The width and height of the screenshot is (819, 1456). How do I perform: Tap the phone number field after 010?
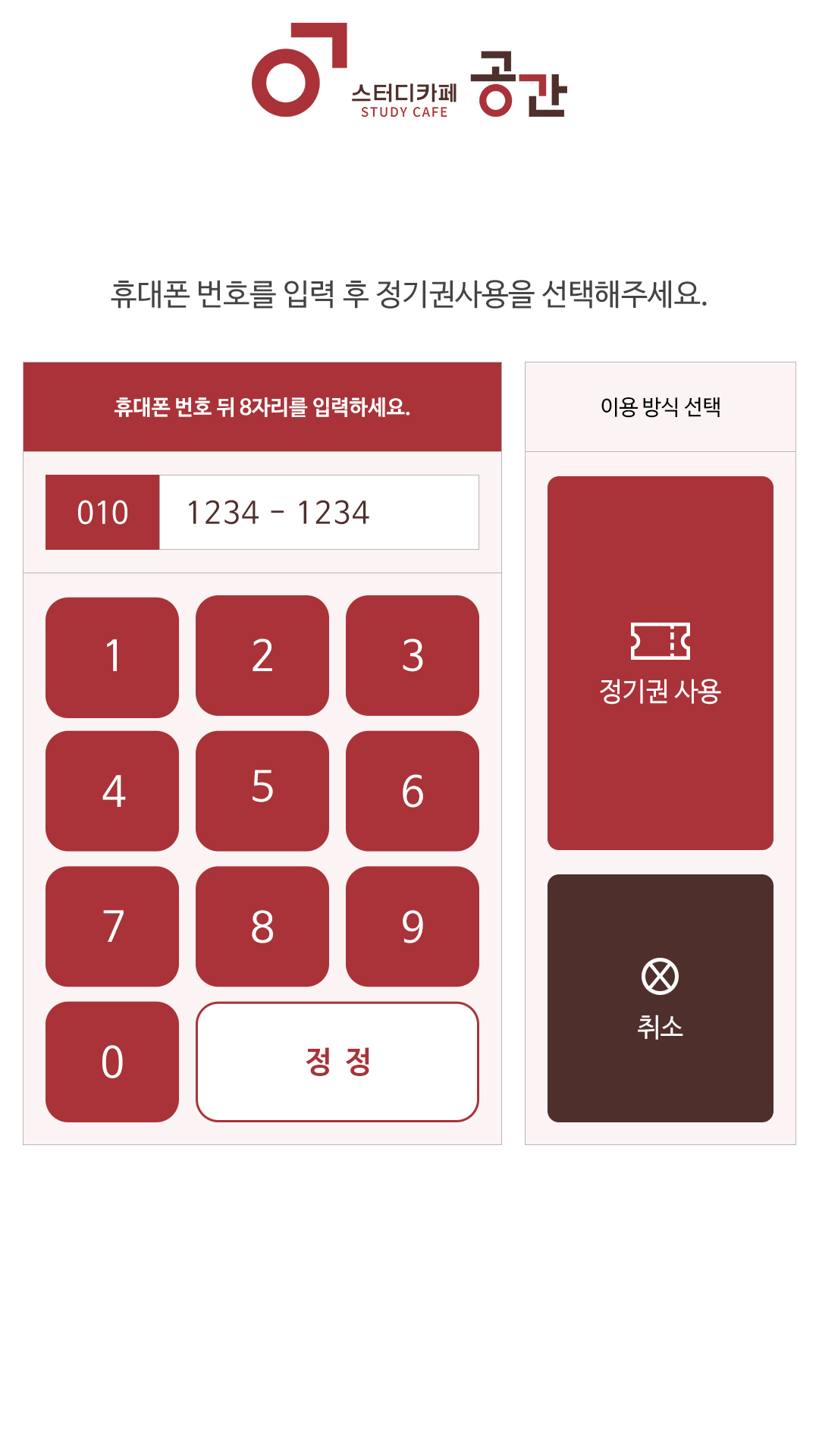click(x=318, y=513)
